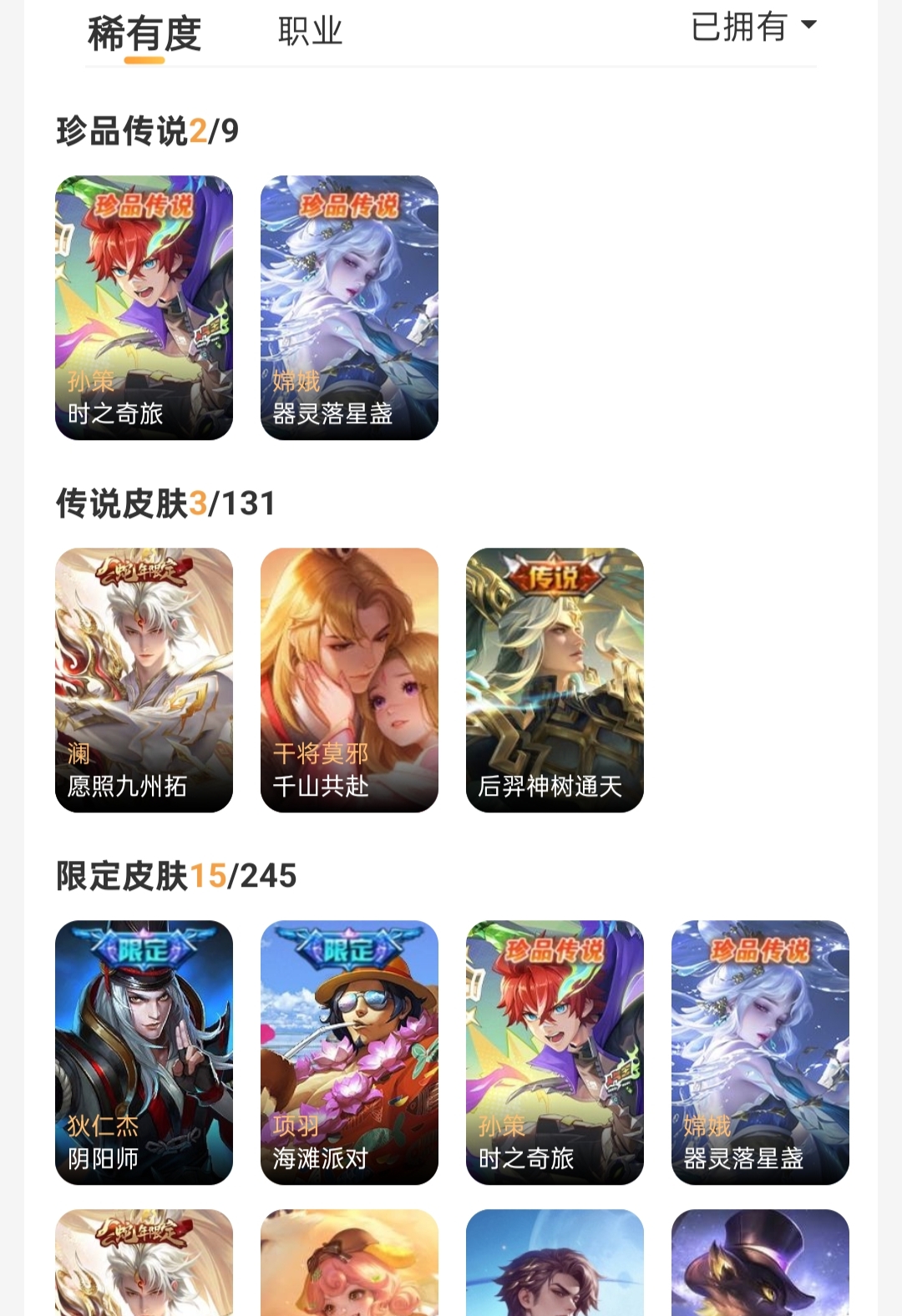Open the 后羿神树通天 skin card
This screenshot has height=1316, width=902.
click(555, 680)
